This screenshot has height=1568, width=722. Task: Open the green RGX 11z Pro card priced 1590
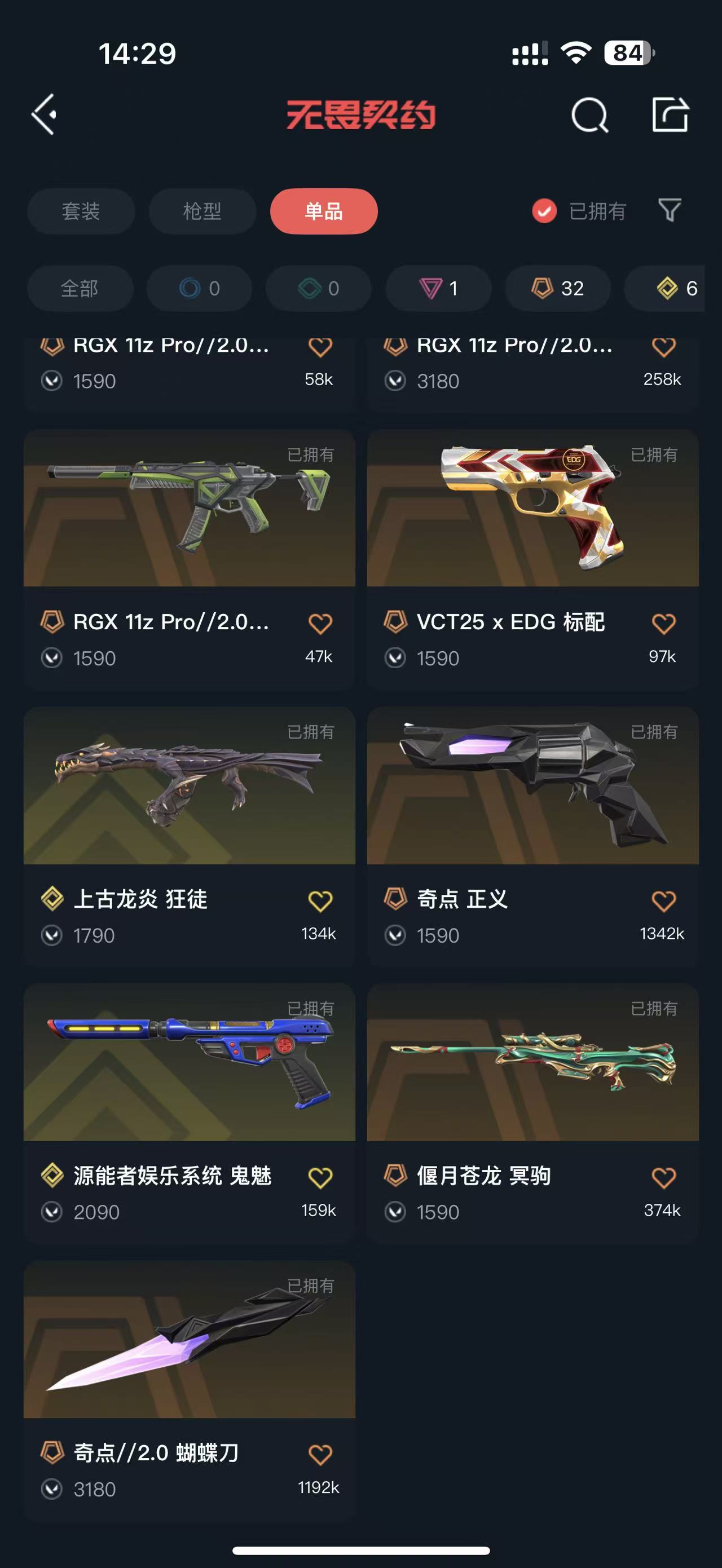point(190,559)
